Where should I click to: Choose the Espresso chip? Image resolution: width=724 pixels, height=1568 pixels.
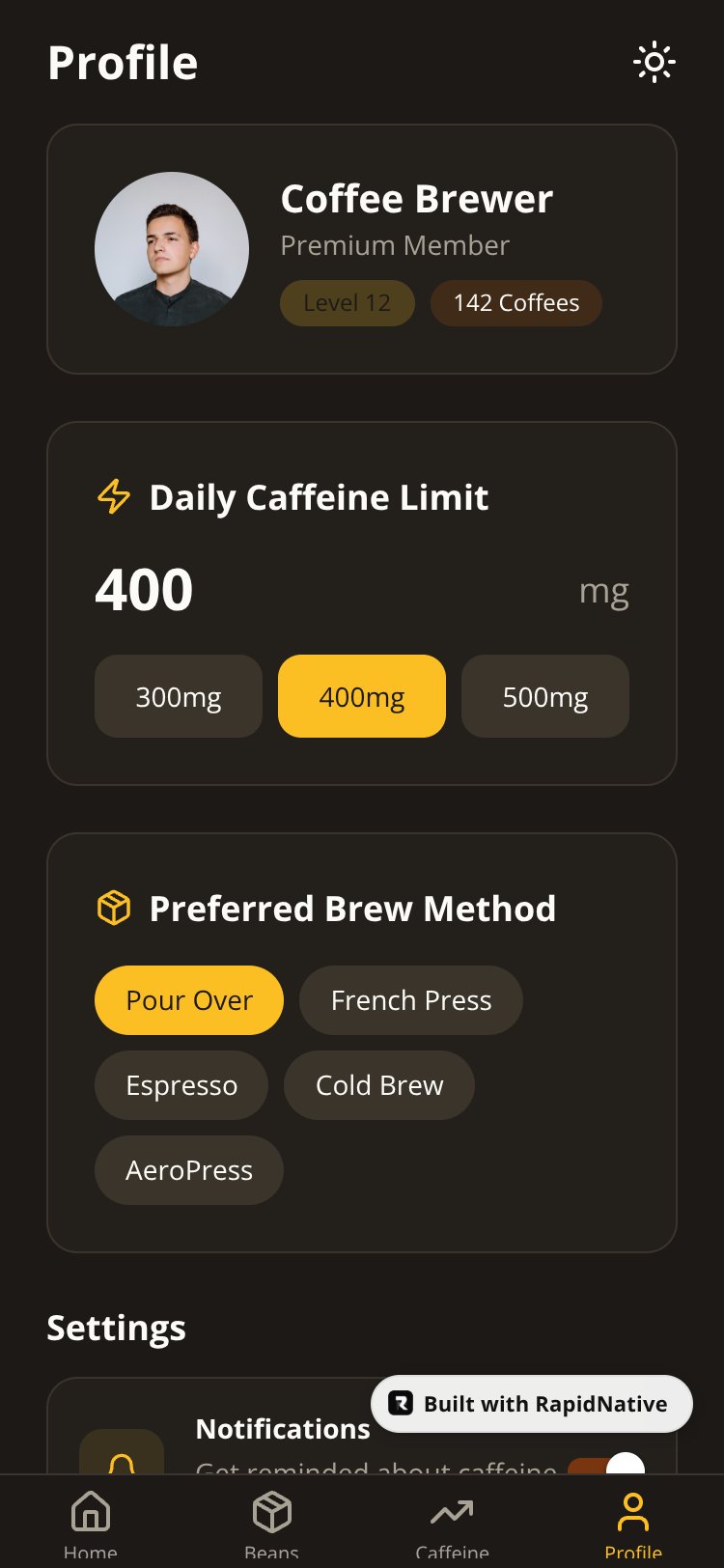pyautogui.click(x=181, y=1085)
